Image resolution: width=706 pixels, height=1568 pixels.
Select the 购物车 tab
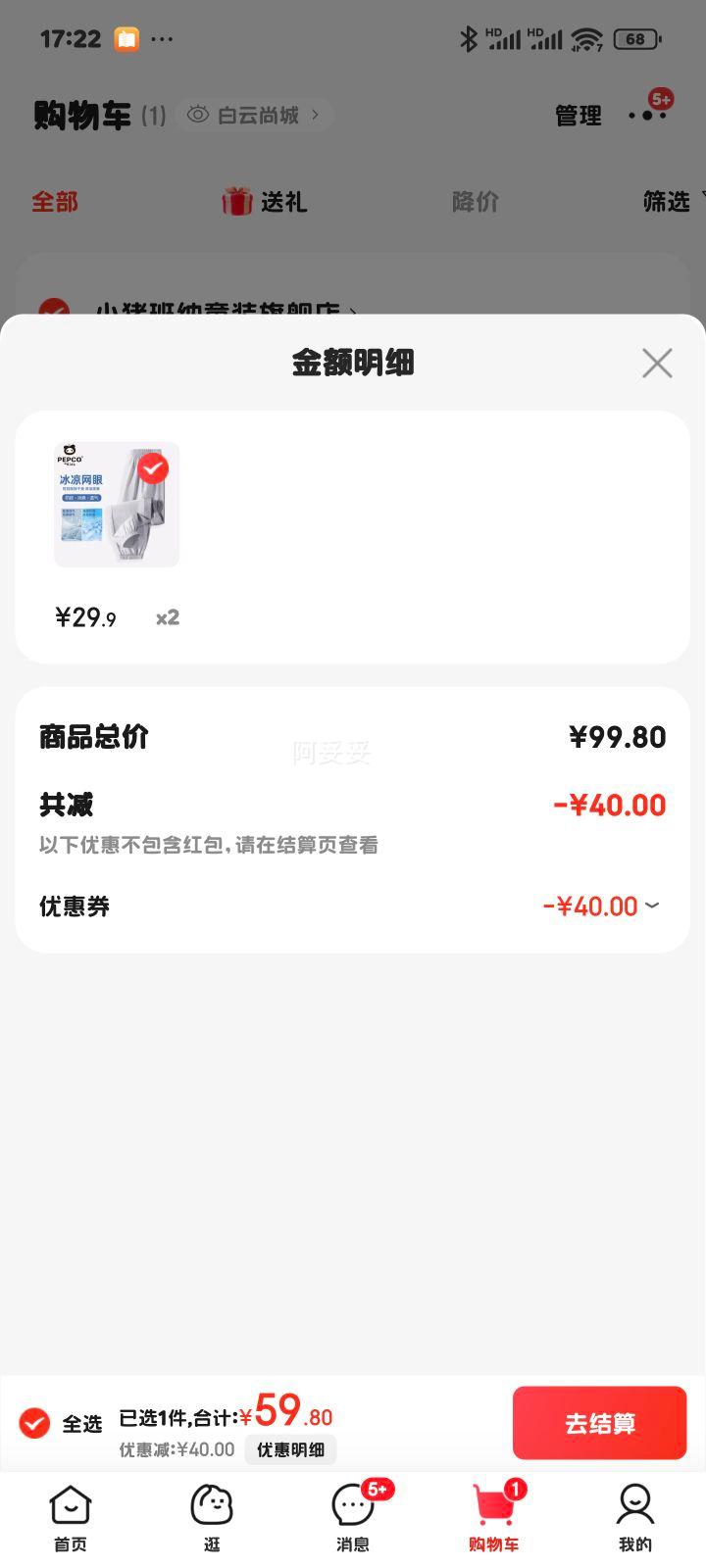(x=494, y=1518)
